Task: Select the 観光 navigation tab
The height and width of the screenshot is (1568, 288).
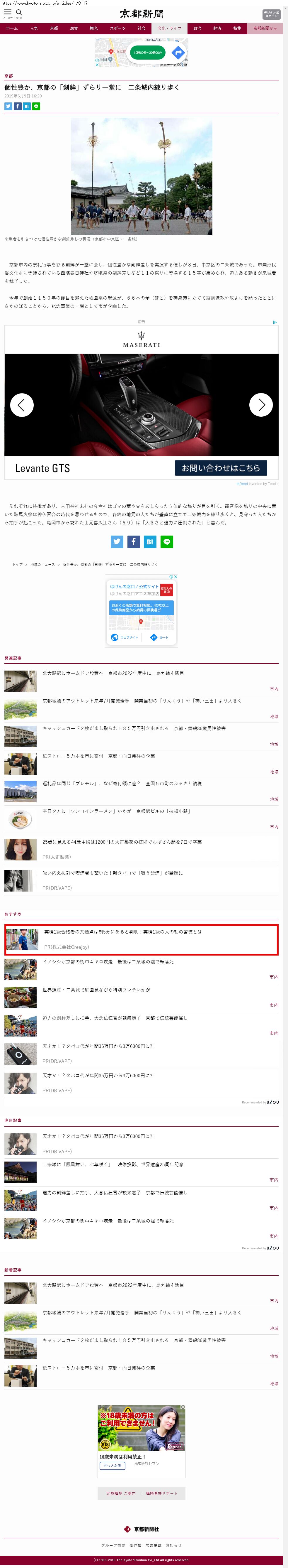Action: click(93, 28)
